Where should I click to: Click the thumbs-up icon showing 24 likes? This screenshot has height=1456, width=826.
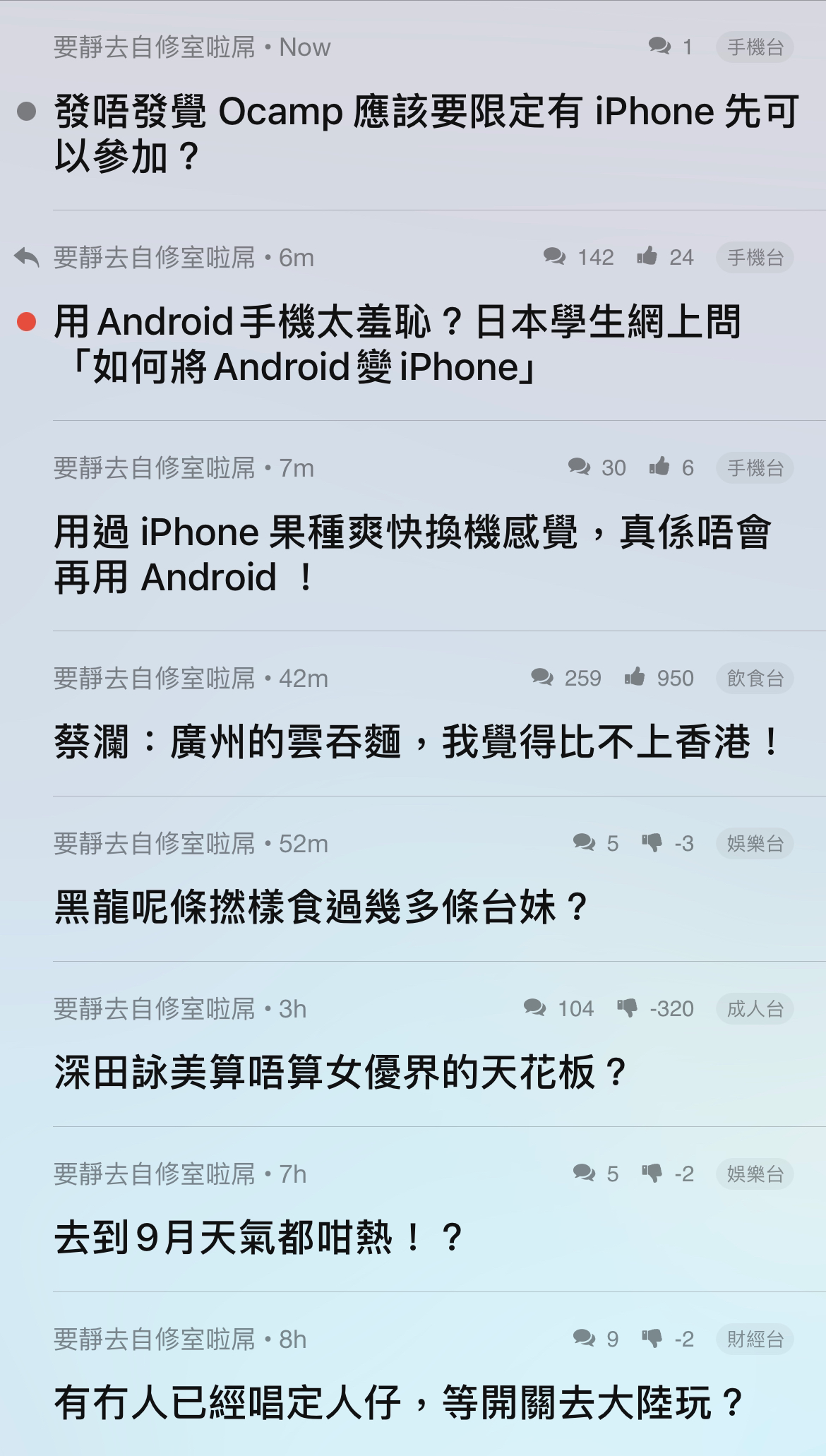tap(648, 257)
